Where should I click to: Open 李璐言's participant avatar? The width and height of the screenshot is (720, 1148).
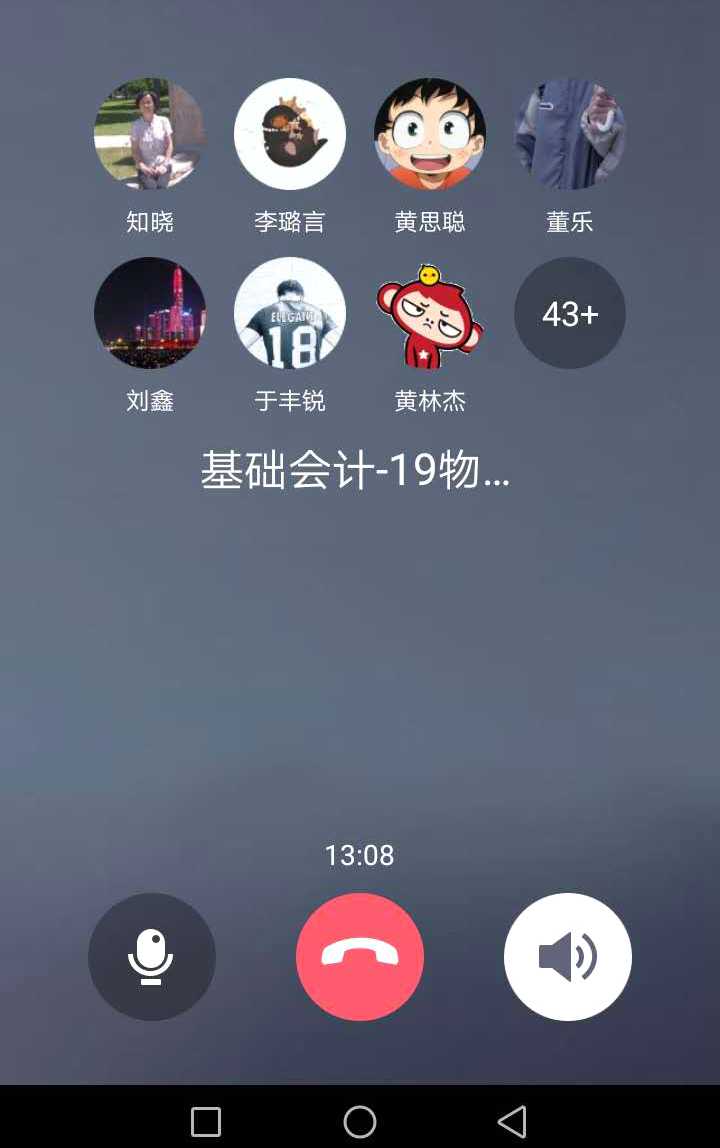[x=290, y=134]
